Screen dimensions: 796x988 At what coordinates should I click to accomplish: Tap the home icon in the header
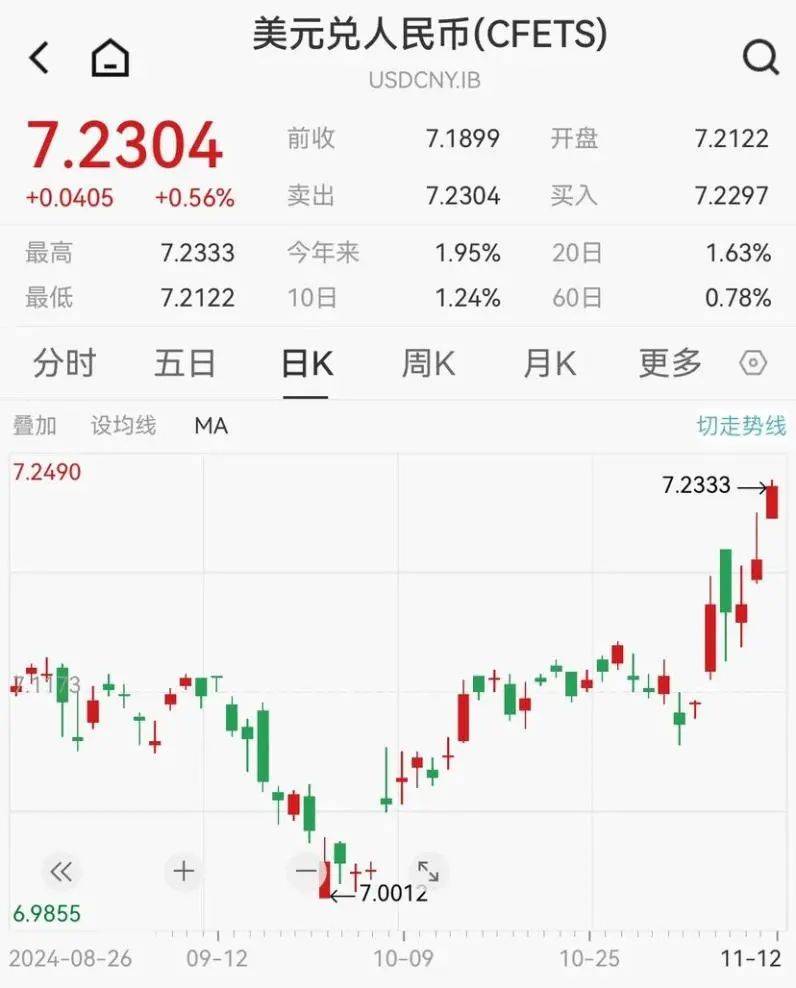tap(108, 57)
